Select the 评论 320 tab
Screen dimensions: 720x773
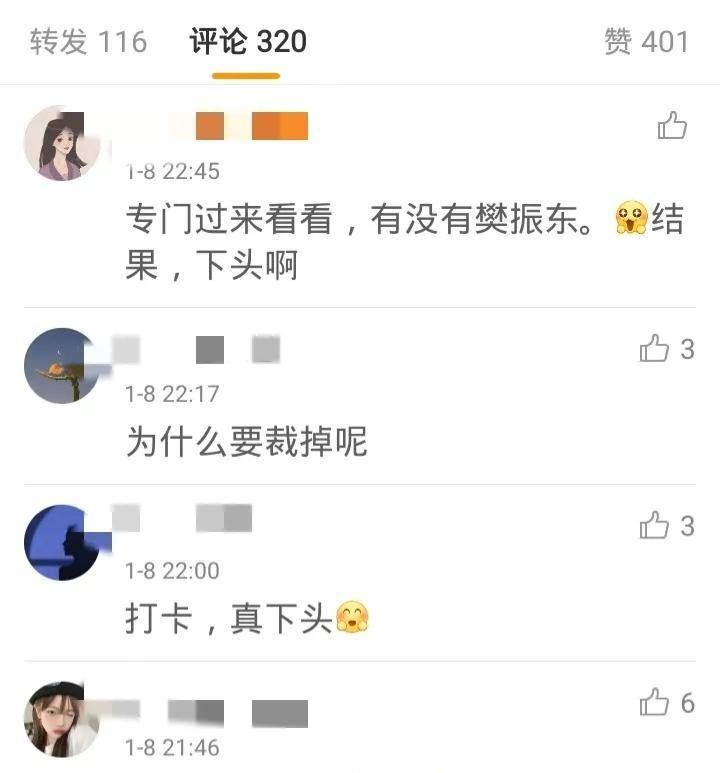click(248, 42)
